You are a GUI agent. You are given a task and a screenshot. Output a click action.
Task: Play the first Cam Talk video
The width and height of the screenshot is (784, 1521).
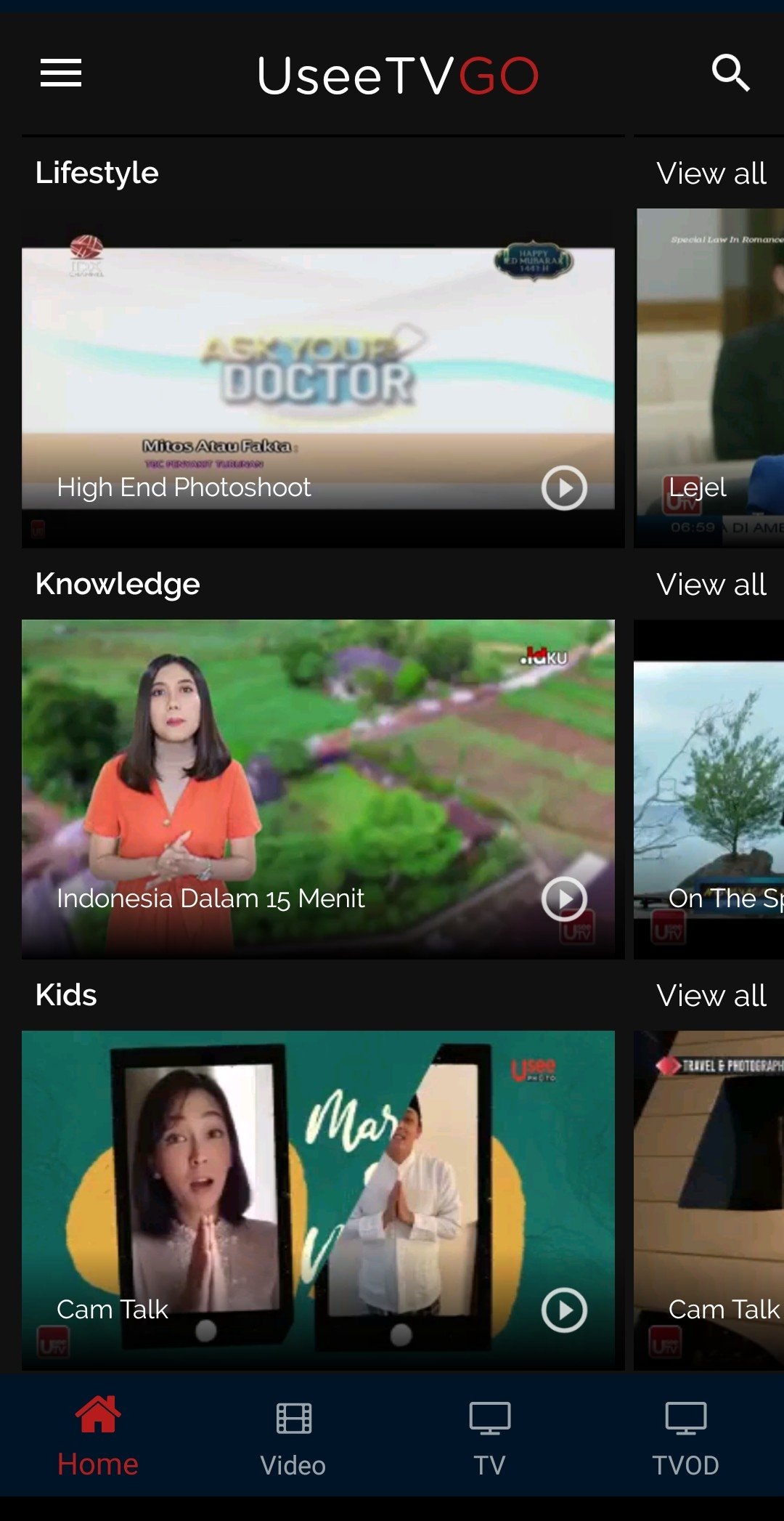point(564,1310)
